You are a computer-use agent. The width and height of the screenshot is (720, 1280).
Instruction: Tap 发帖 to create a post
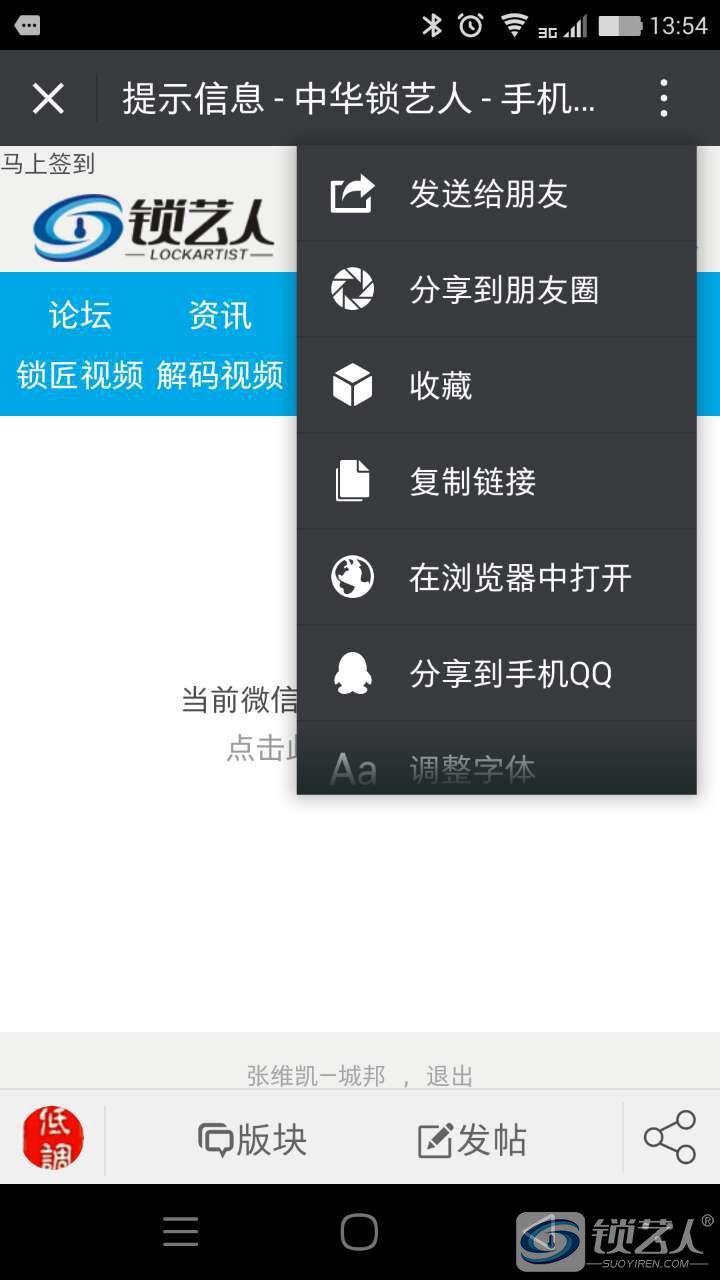click(472, 1139)
